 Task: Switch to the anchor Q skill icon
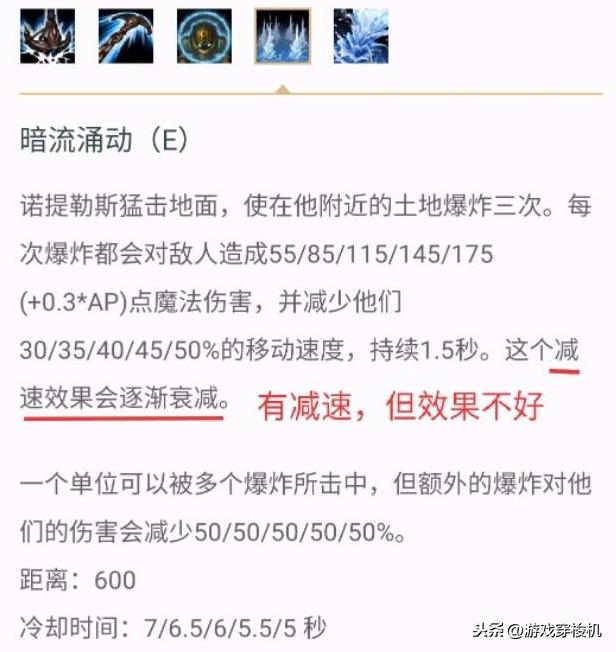126,37
